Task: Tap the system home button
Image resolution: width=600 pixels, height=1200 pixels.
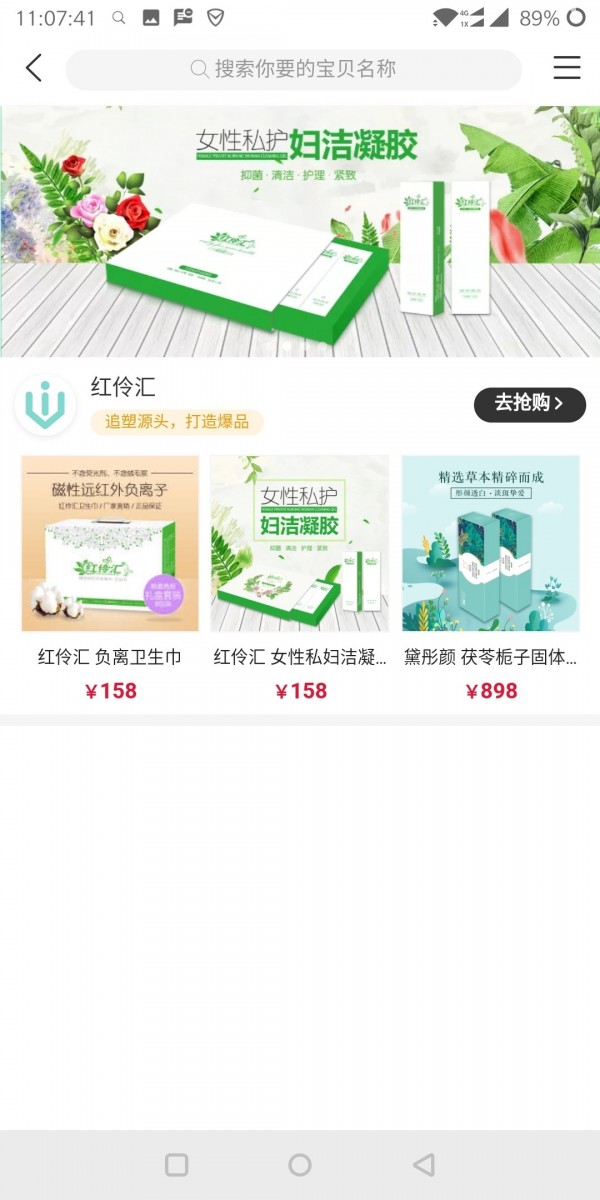Action: point(300,1165)
